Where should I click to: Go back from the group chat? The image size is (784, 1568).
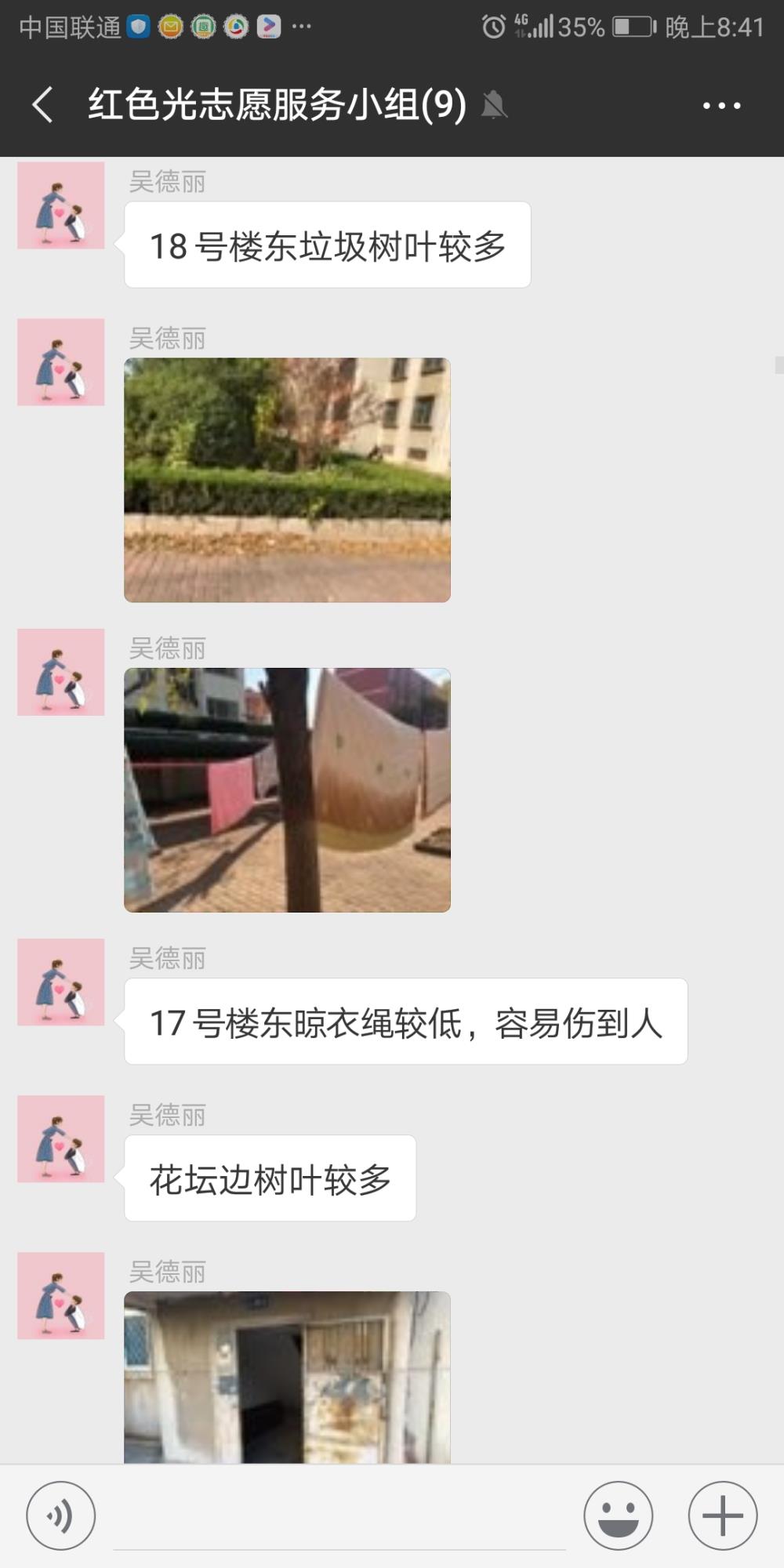(43, 105)
